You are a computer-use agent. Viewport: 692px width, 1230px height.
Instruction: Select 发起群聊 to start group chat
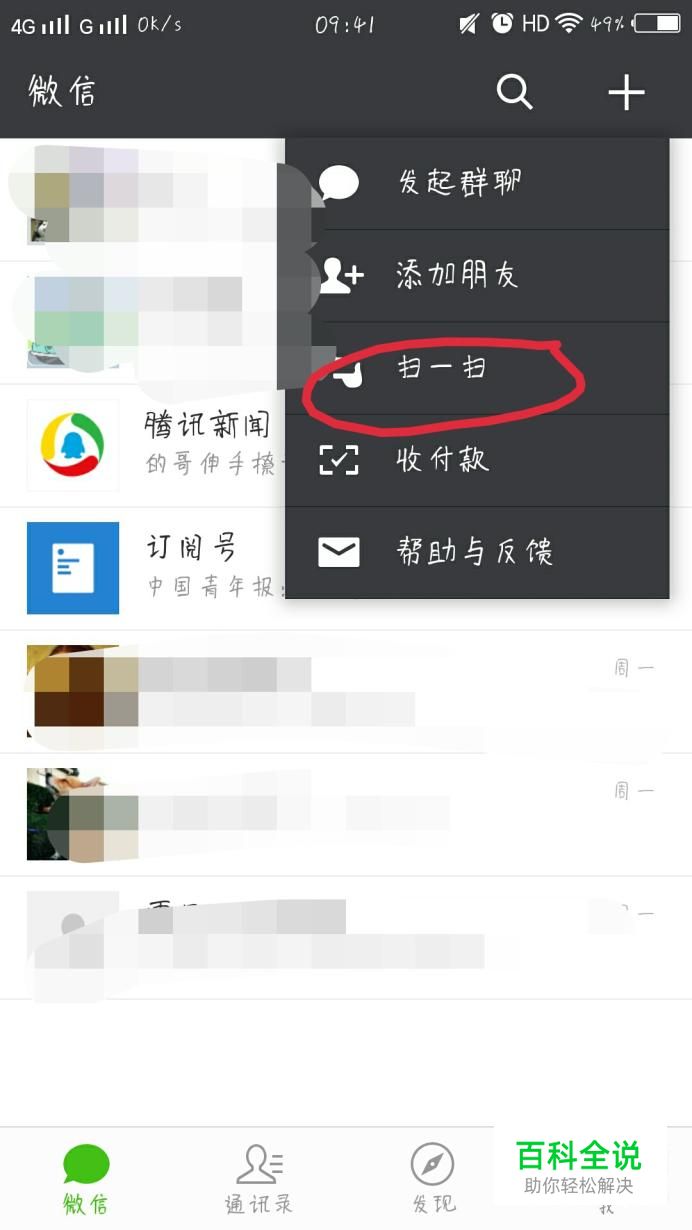coord(477,183)
